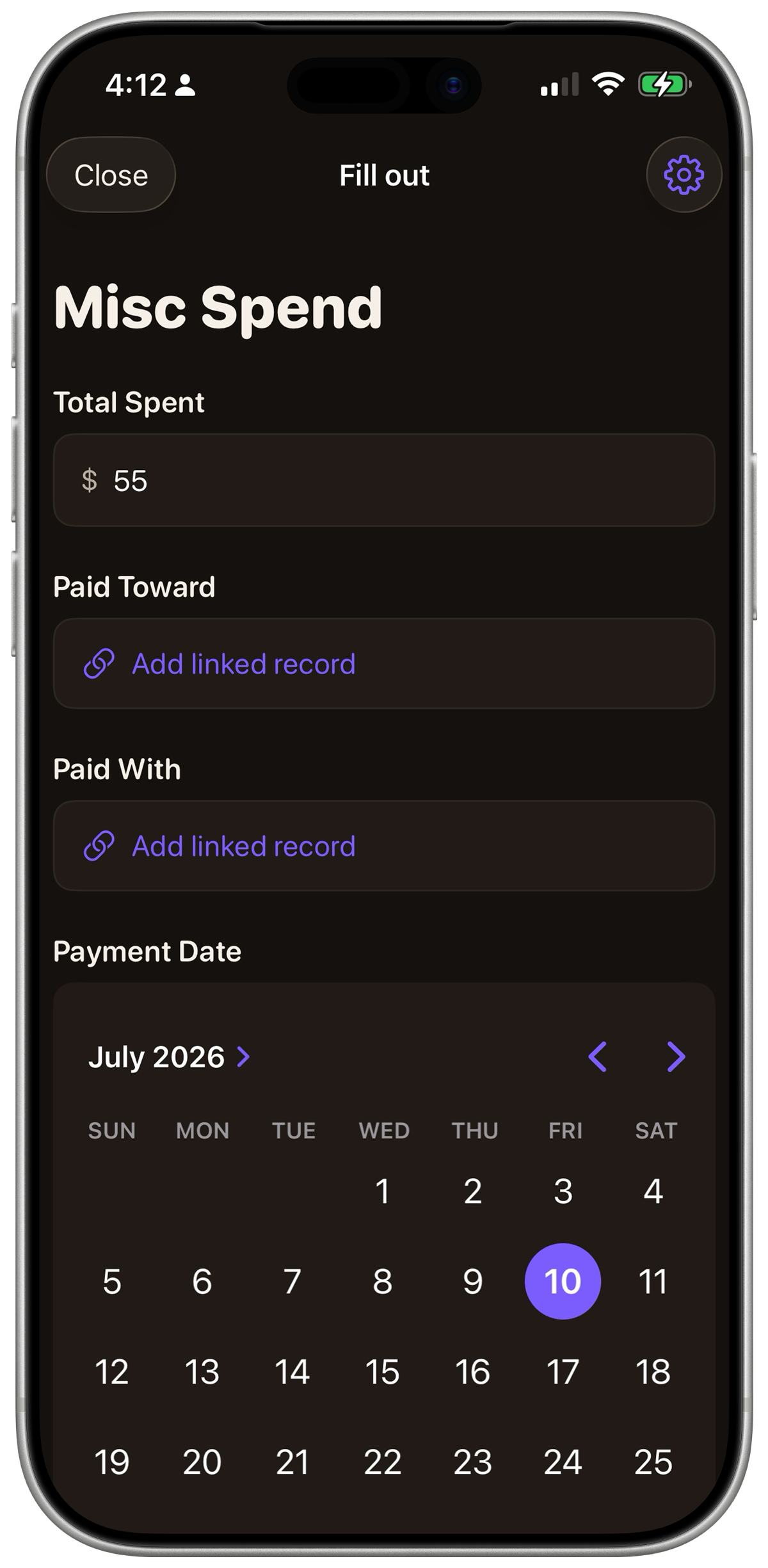The image size is (768, 1568).
Task: Select July 15 as payment date
Action: 383,1372
